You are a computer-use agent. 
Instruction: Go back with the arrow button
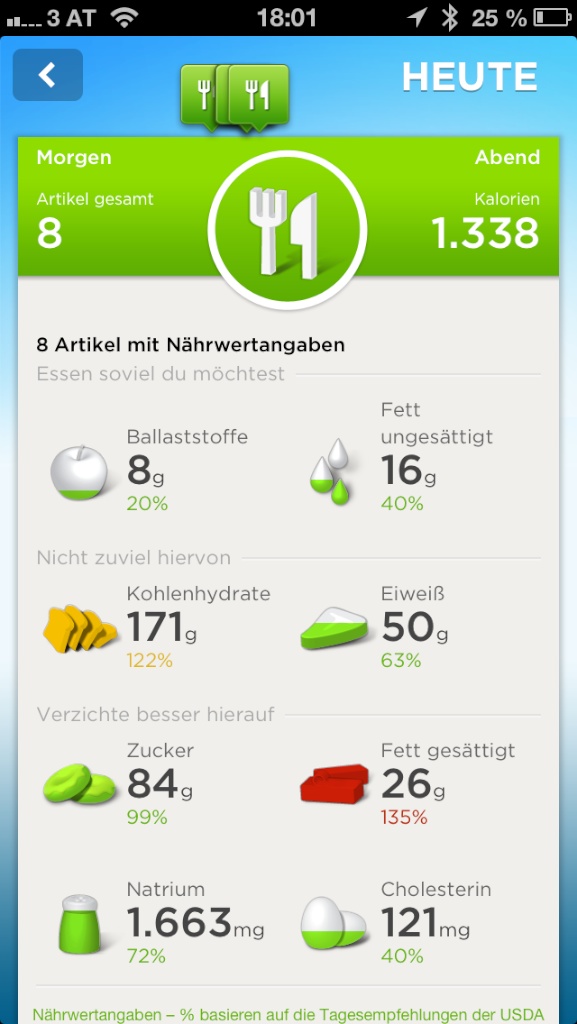(48, 74)
